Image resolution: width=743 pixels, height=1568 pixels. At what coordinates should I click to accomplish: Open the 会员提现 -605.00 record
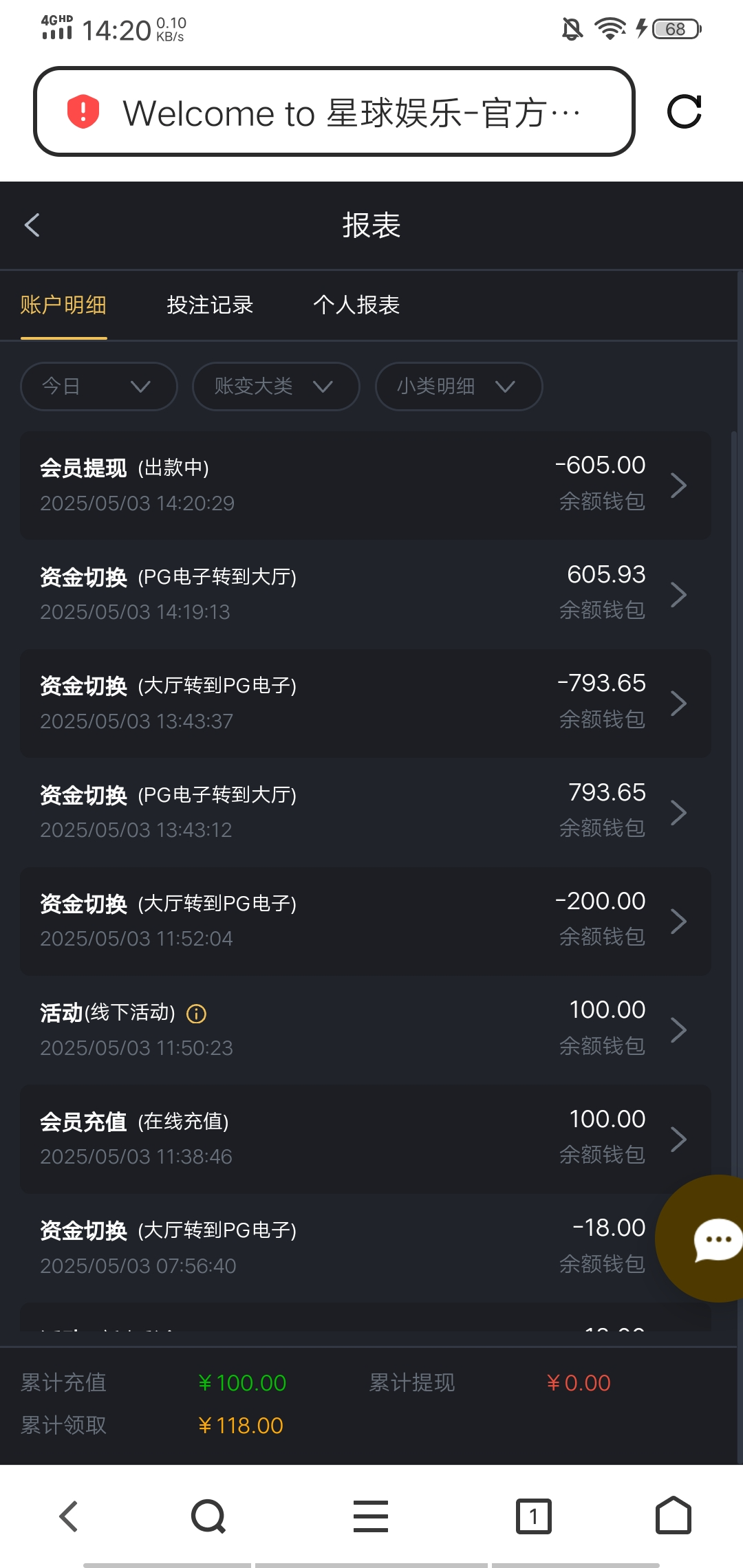365,485
